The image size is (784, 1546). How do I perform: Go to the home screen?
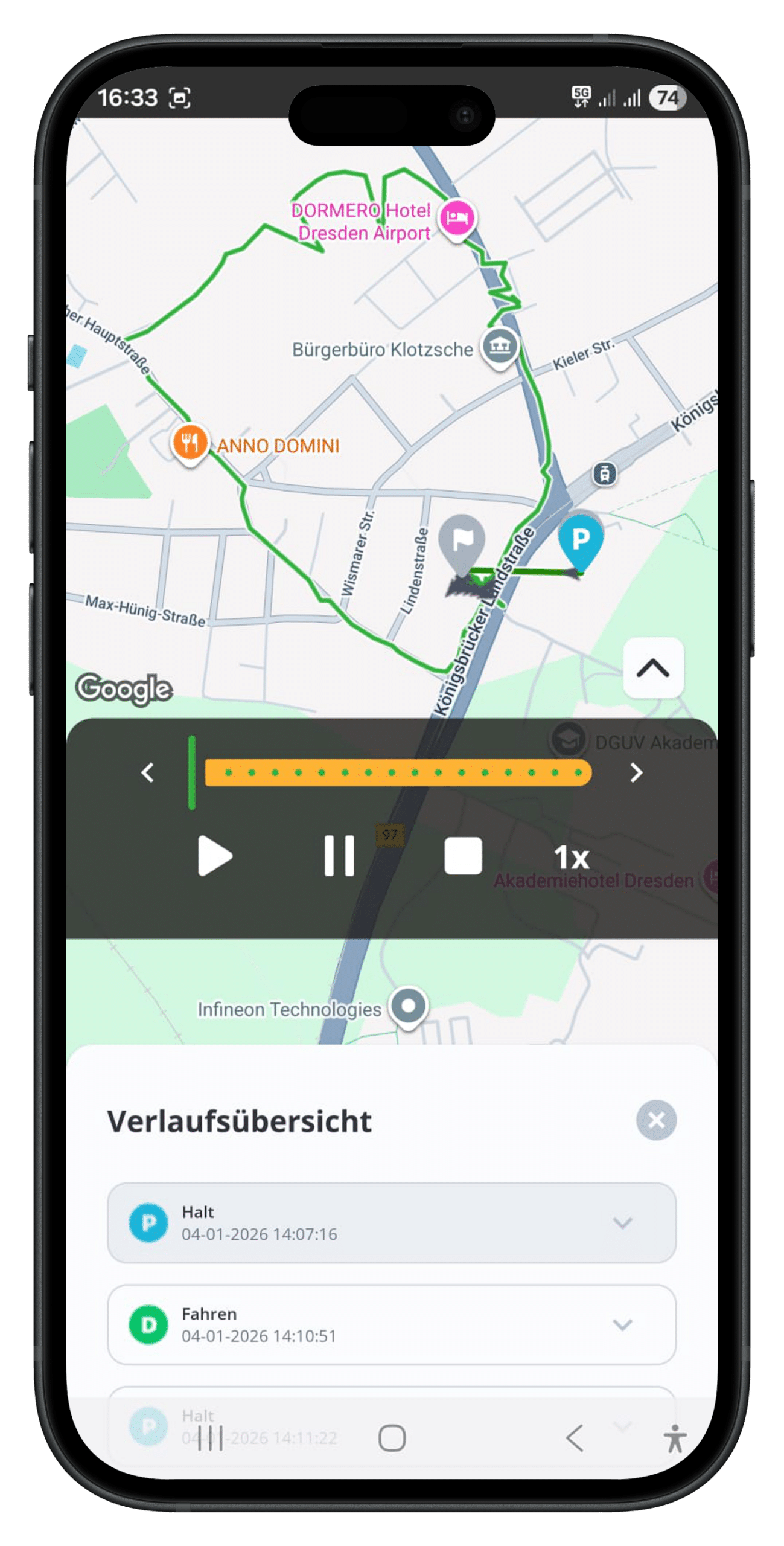click(392, 1438)
